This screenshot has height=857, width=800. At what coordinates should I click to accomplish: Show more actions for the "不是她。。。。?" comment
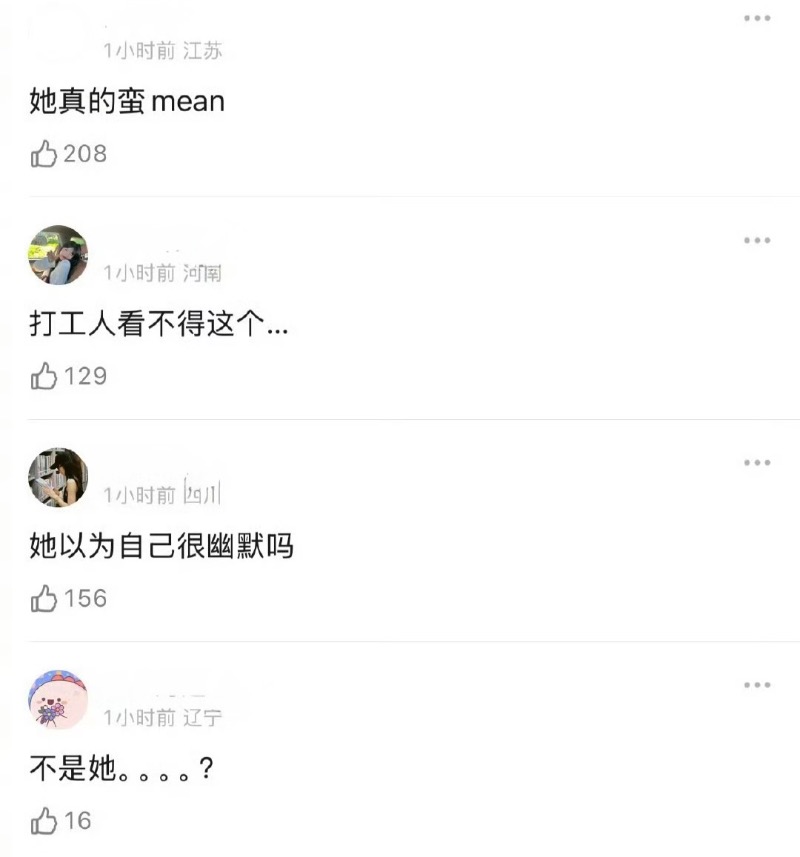pos(757,685)
